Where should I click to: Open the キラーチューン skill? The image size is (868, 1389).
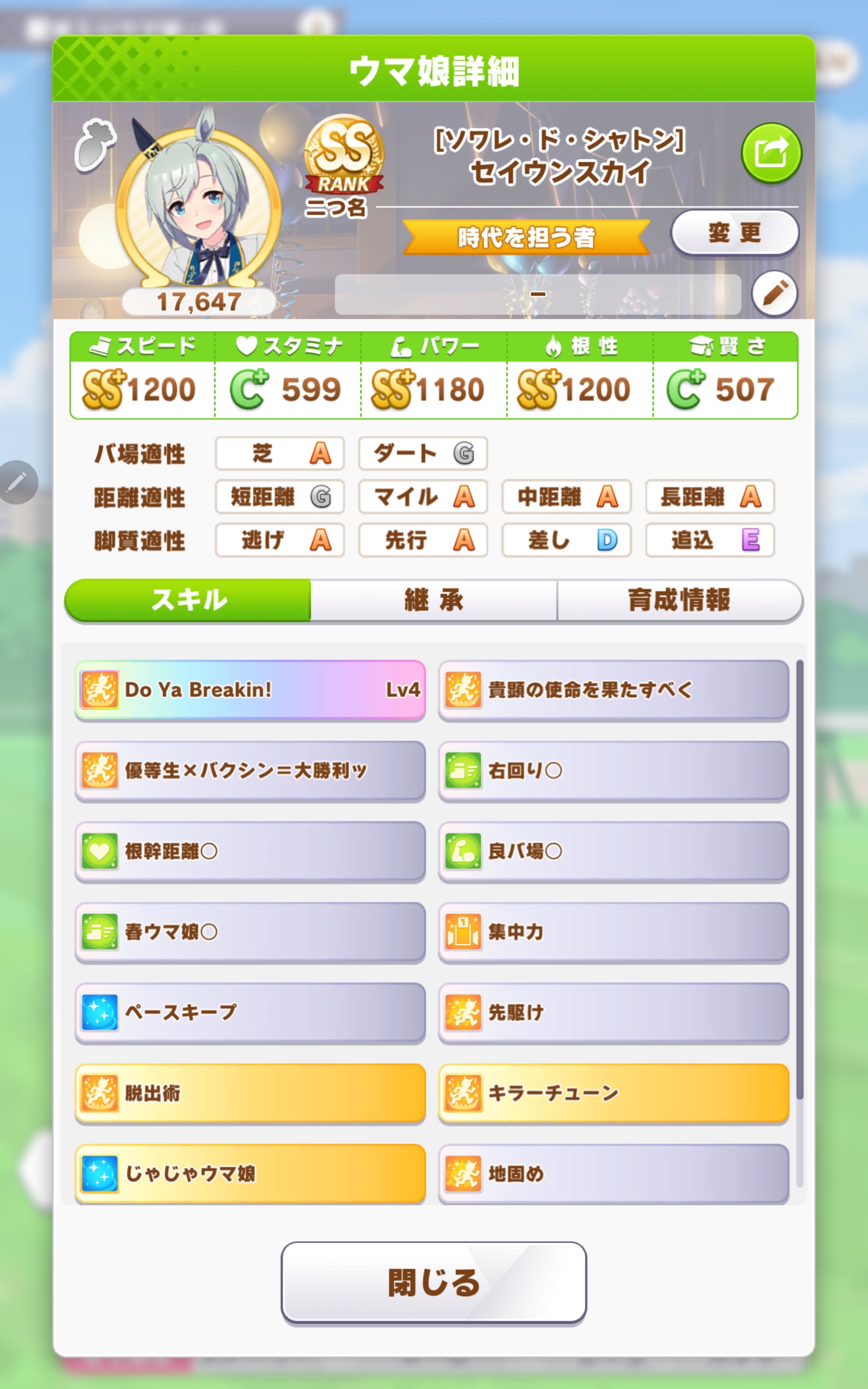613,1093
